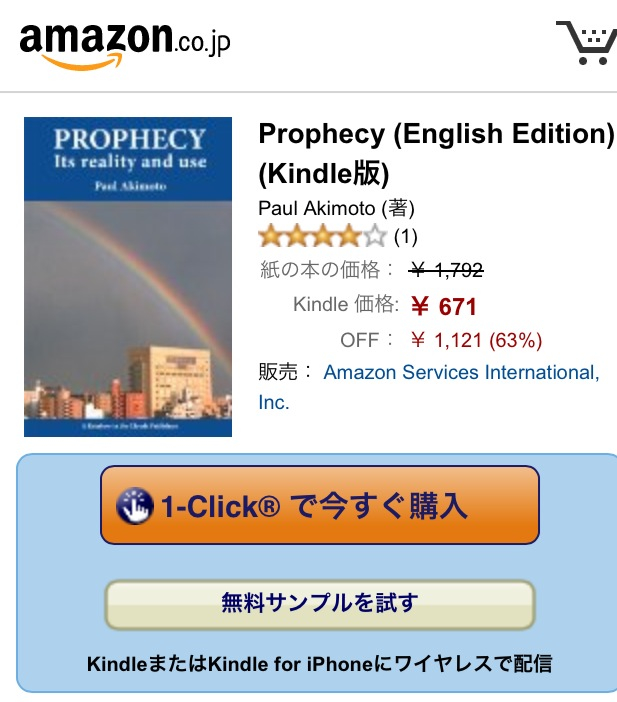Open the shopping cart

tap(587, 42)
